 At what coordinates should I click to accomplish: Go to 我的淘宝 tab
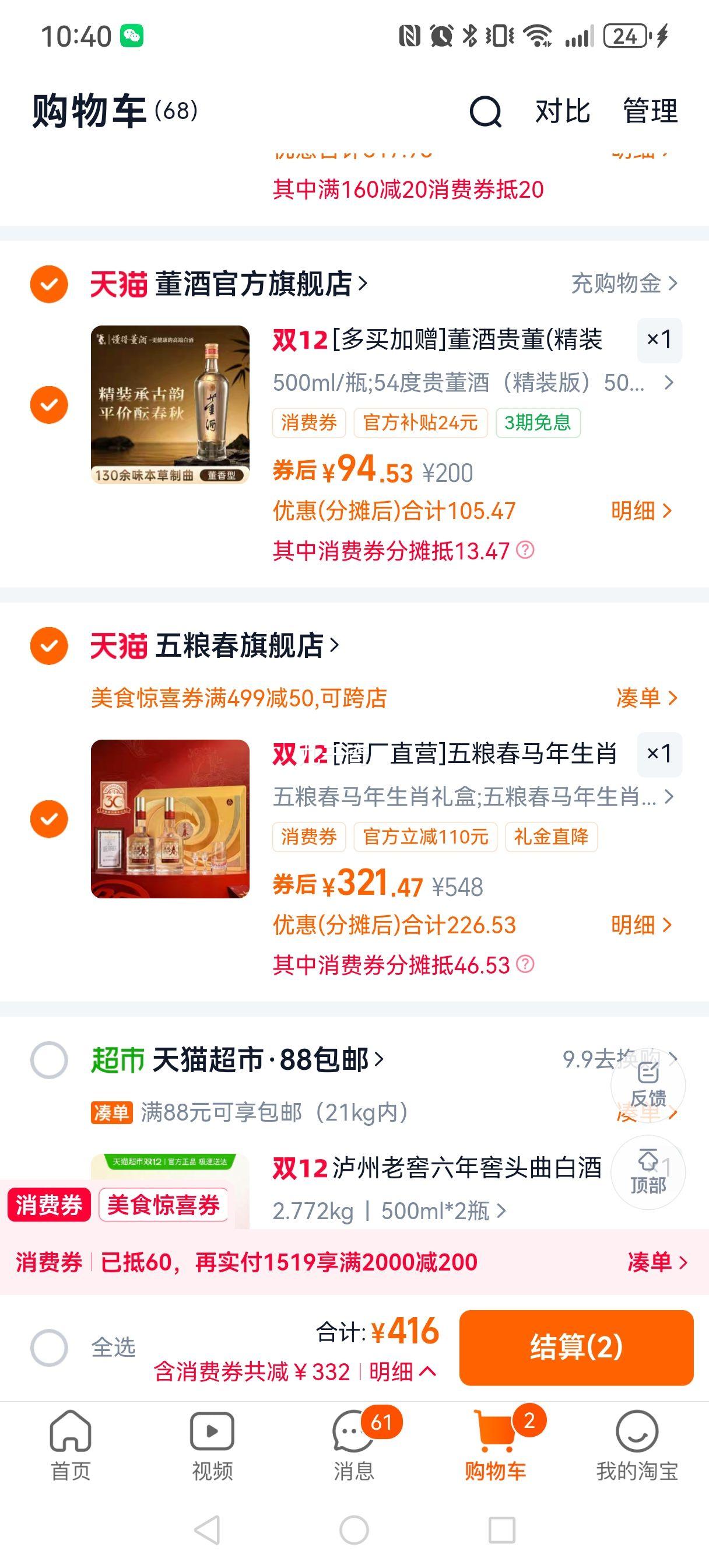(637, 1444)
